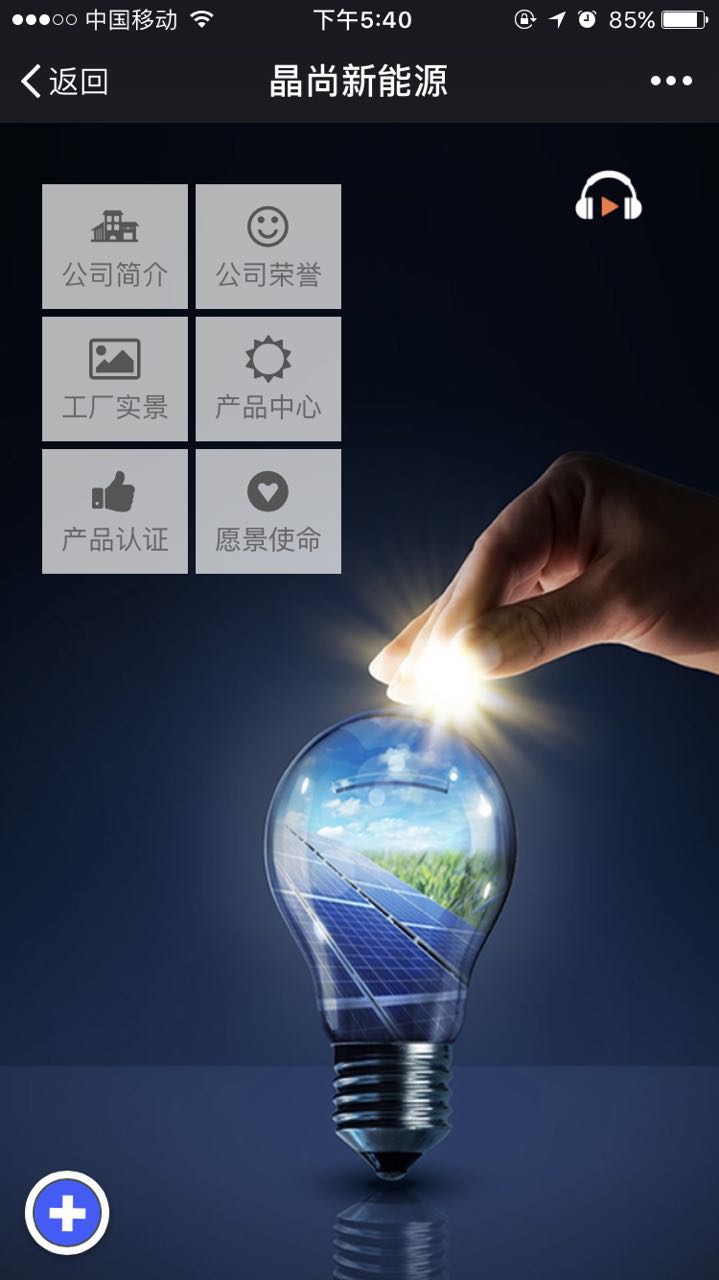Open the 公司简介 tile
This screenshot has height=1280, width=719.
pos(115,247)
